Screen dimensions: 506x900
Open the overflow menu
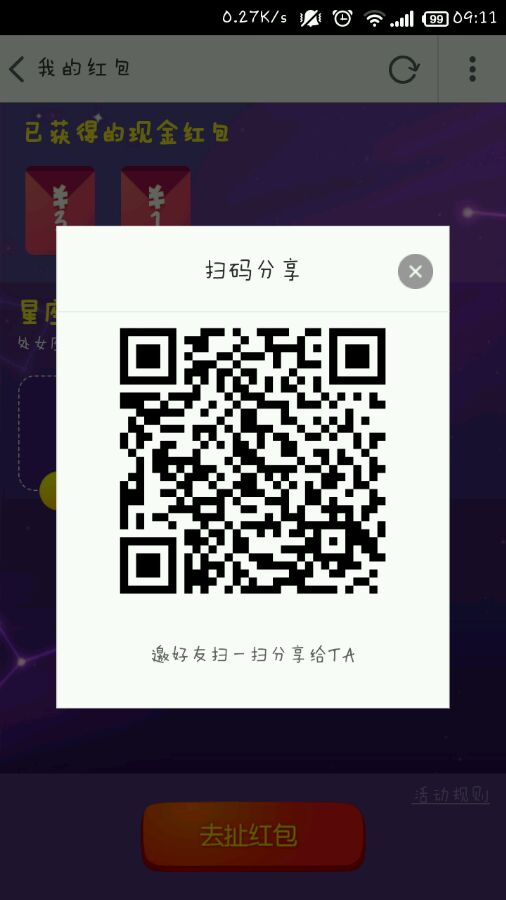pyautogui.click(x=472, y=69)
